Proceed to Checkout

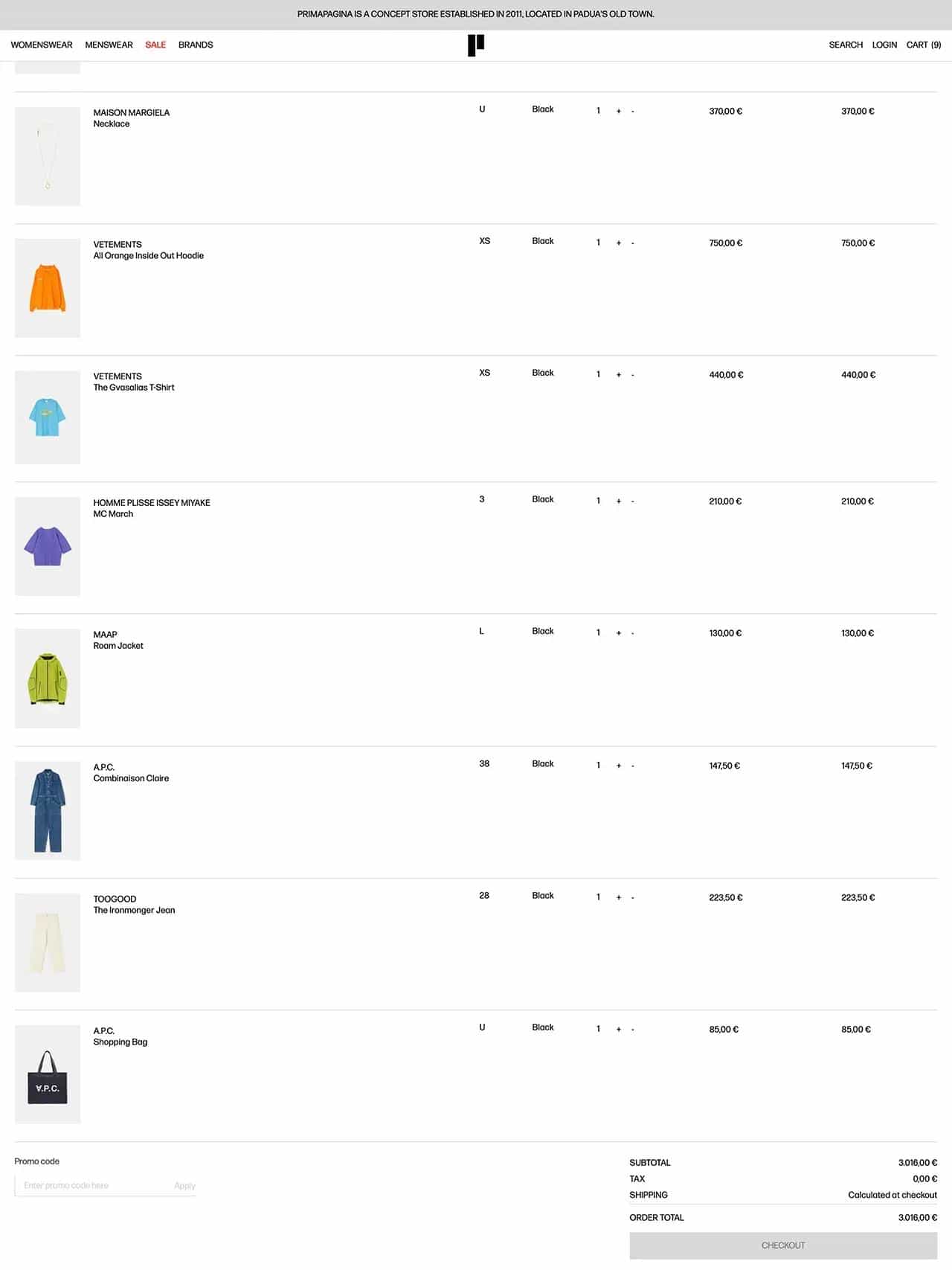point(783,1245)
